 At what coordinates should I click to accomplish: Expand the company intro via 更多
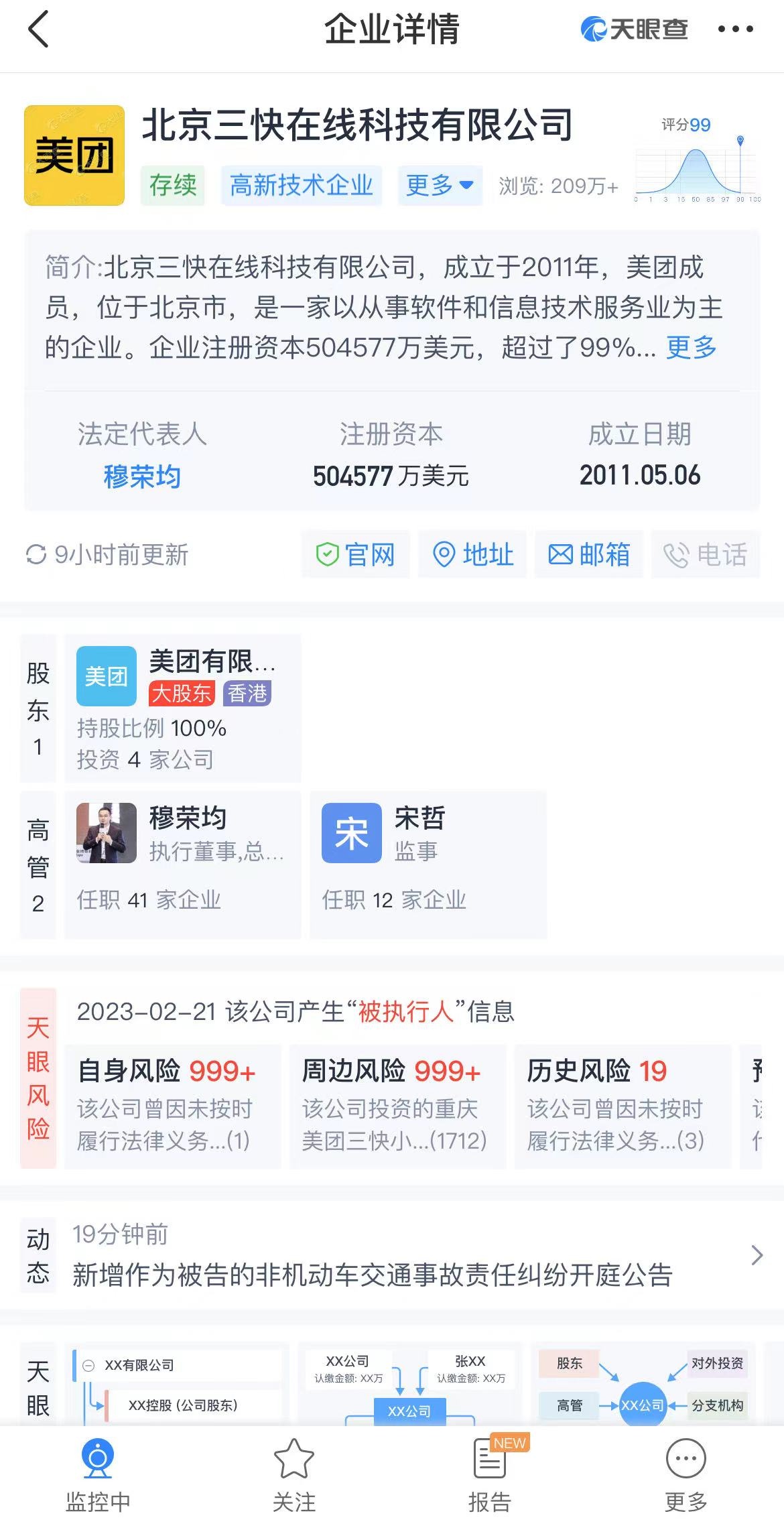pos(691,347)
